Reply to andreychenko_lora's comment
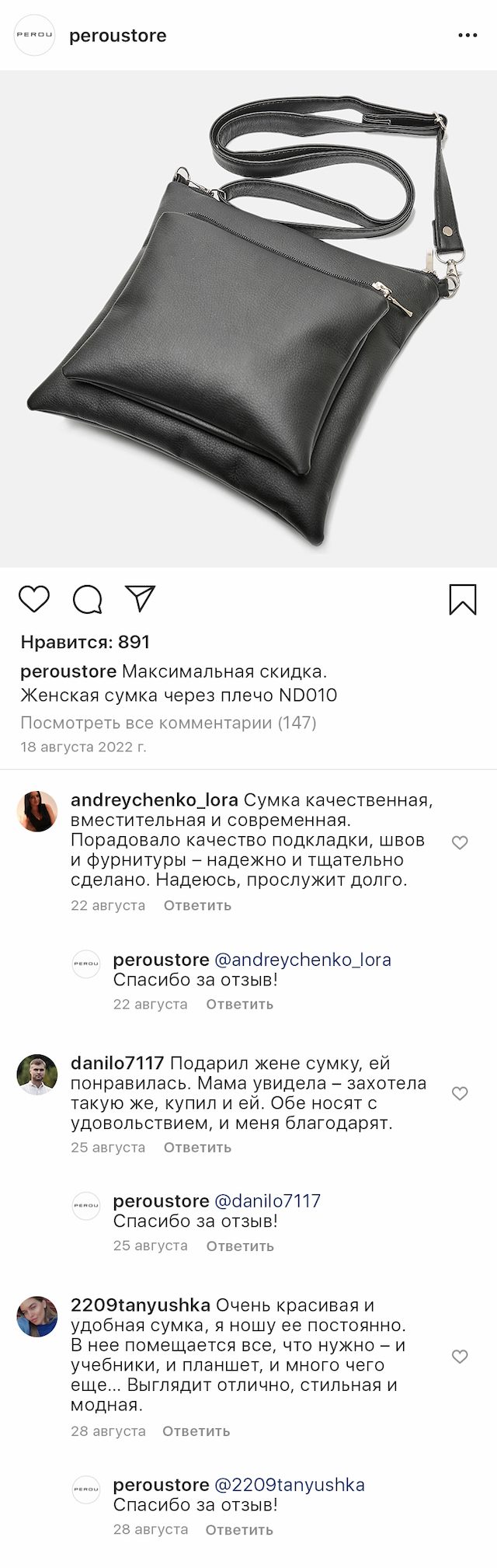The height and width of the screenshot is (1568, 497). [197, 905]
